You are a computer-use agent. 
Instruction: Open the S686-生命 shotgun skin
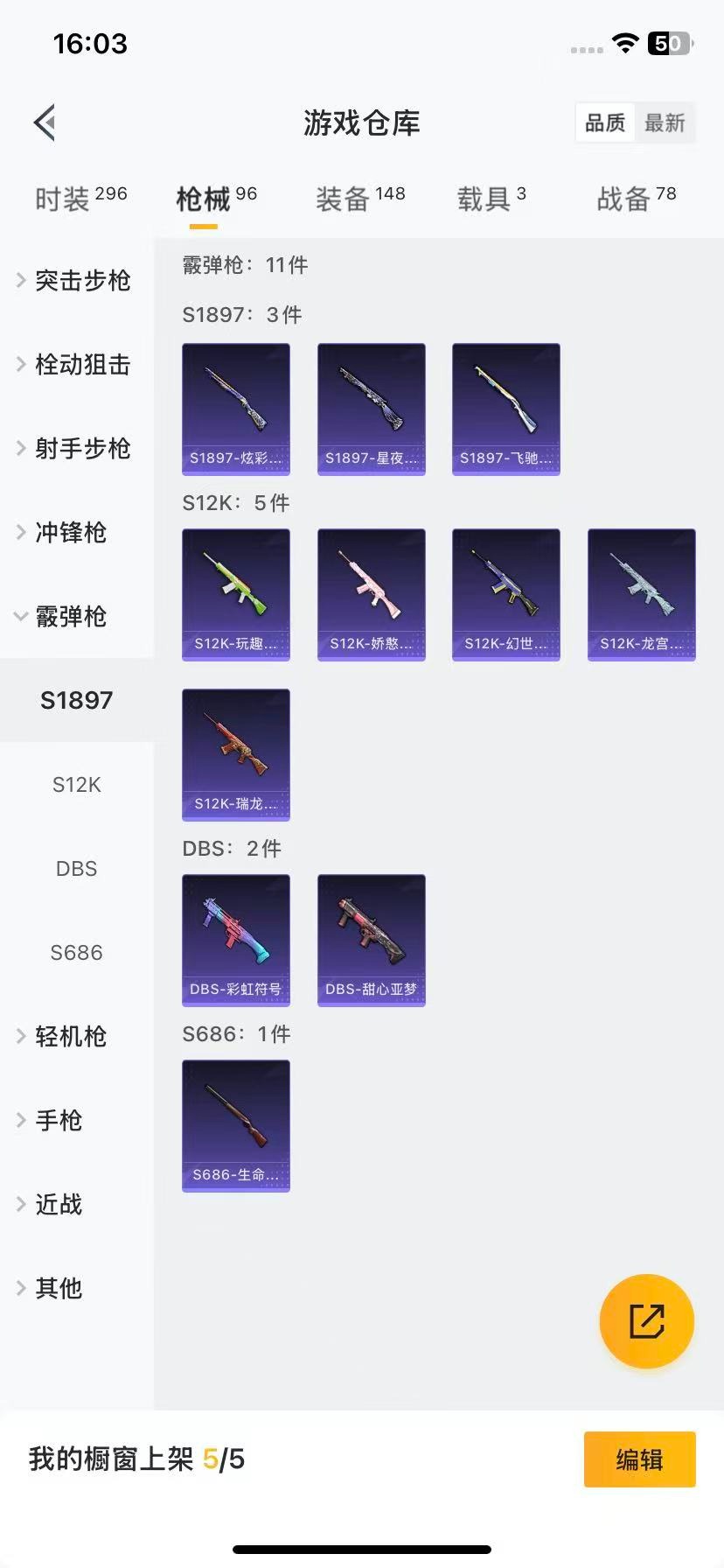pos(235,1127)
